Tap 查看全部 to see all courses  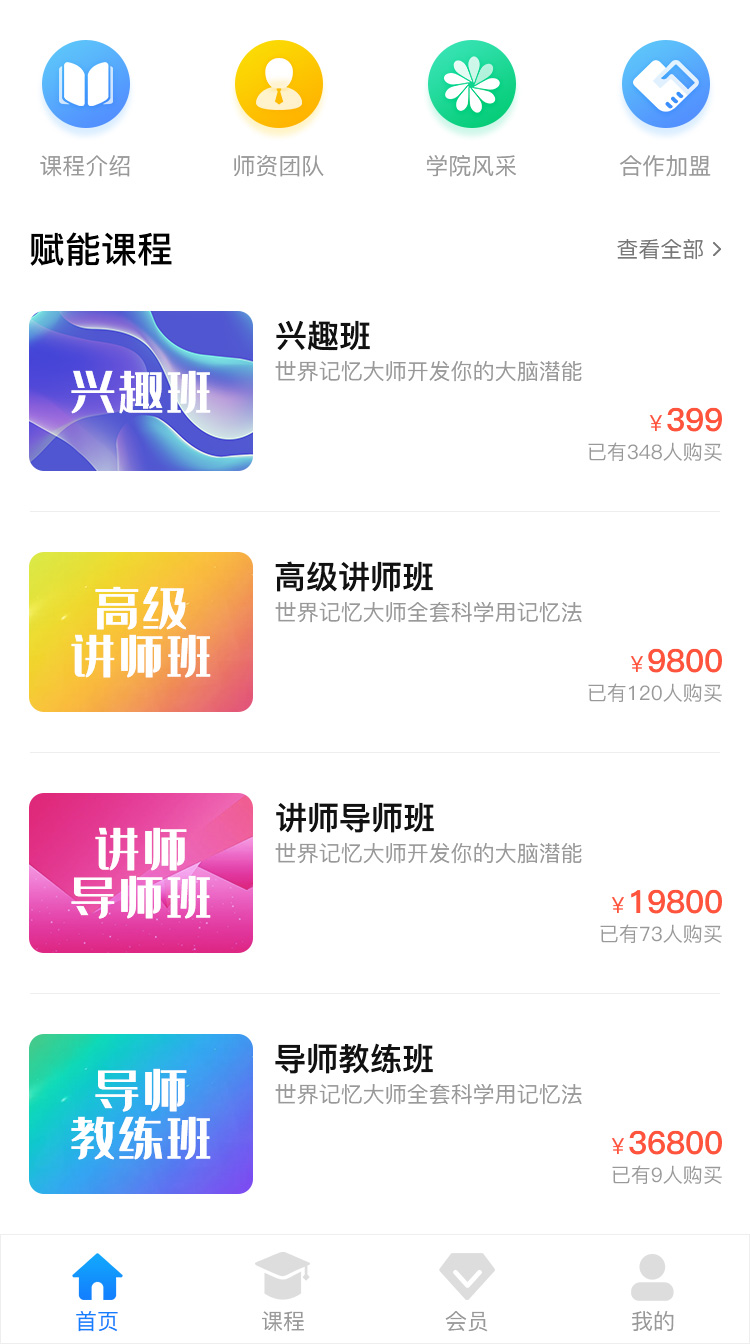coord(669,249)
